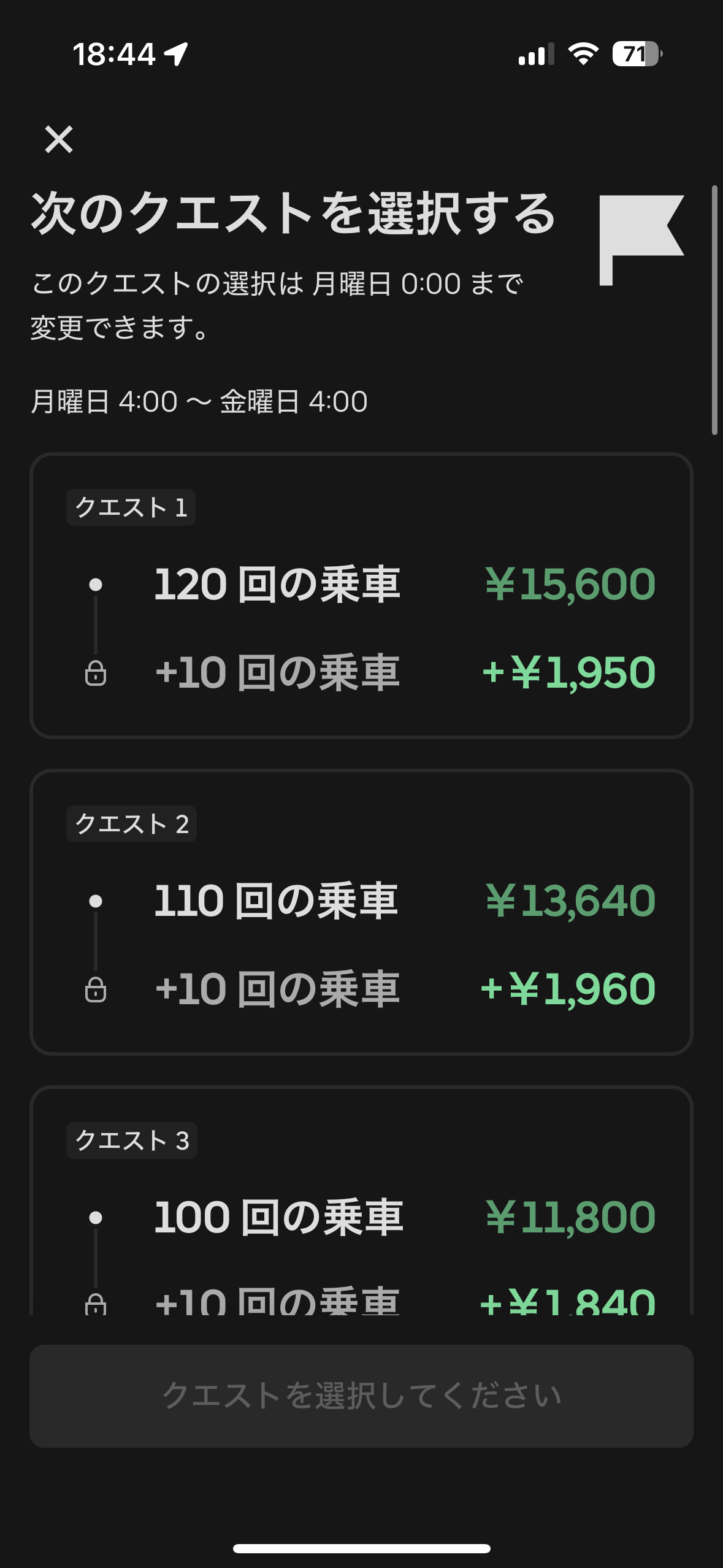The width and height of the screenshot is (723, 1568).
Task: Select the クエスト 1 card with 120 rides
Action: (361, 596)
